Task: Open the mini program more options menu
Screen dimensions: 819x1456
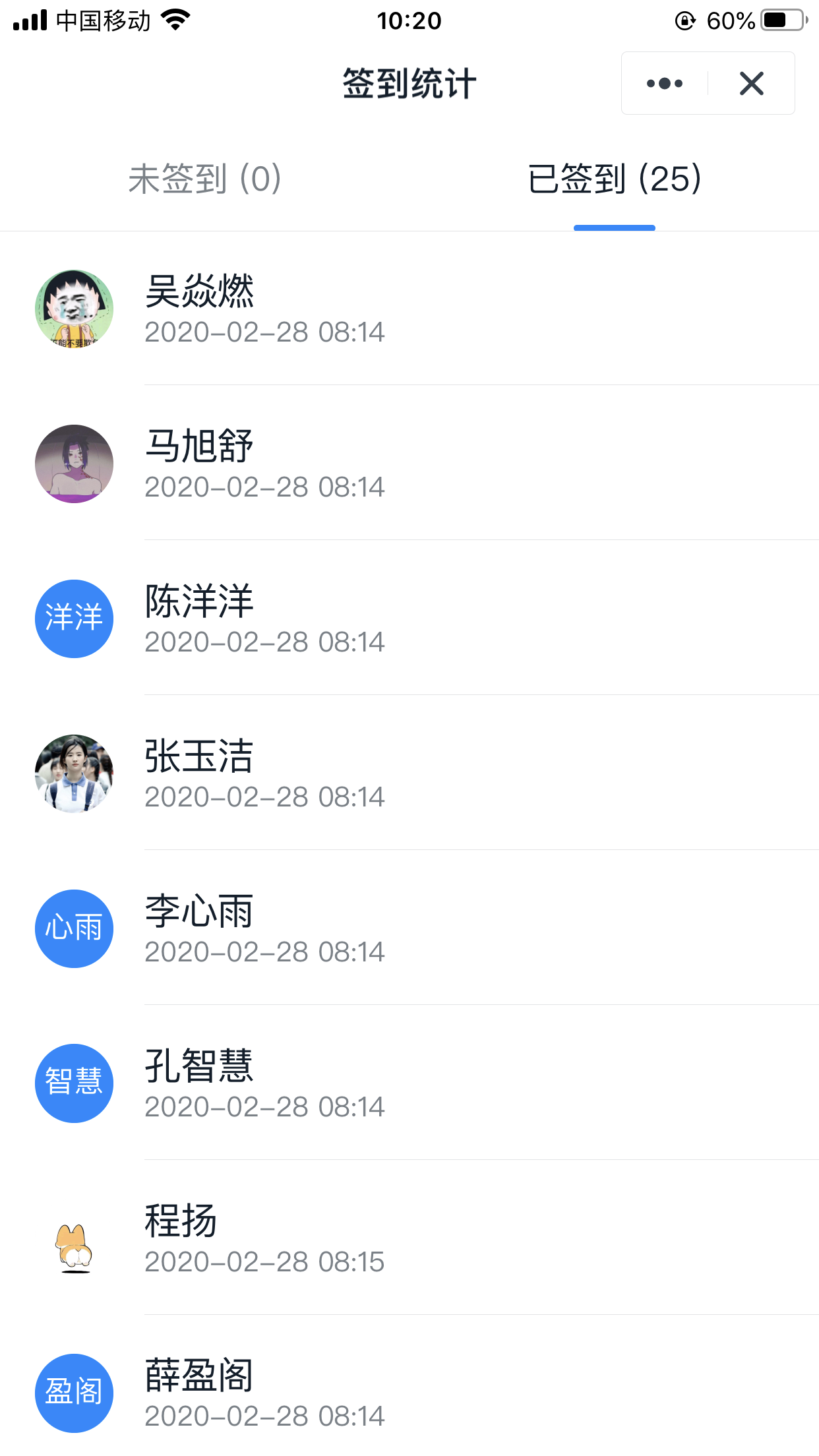Action: click(x=664, y=84)
